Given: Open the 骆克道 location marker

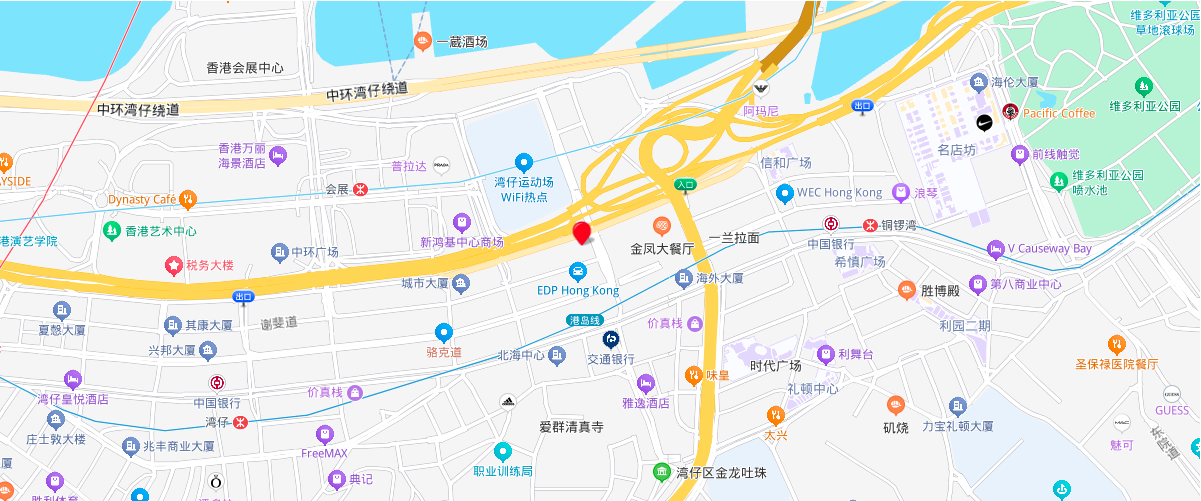Looking at the screenshot, I should (443, 332).
